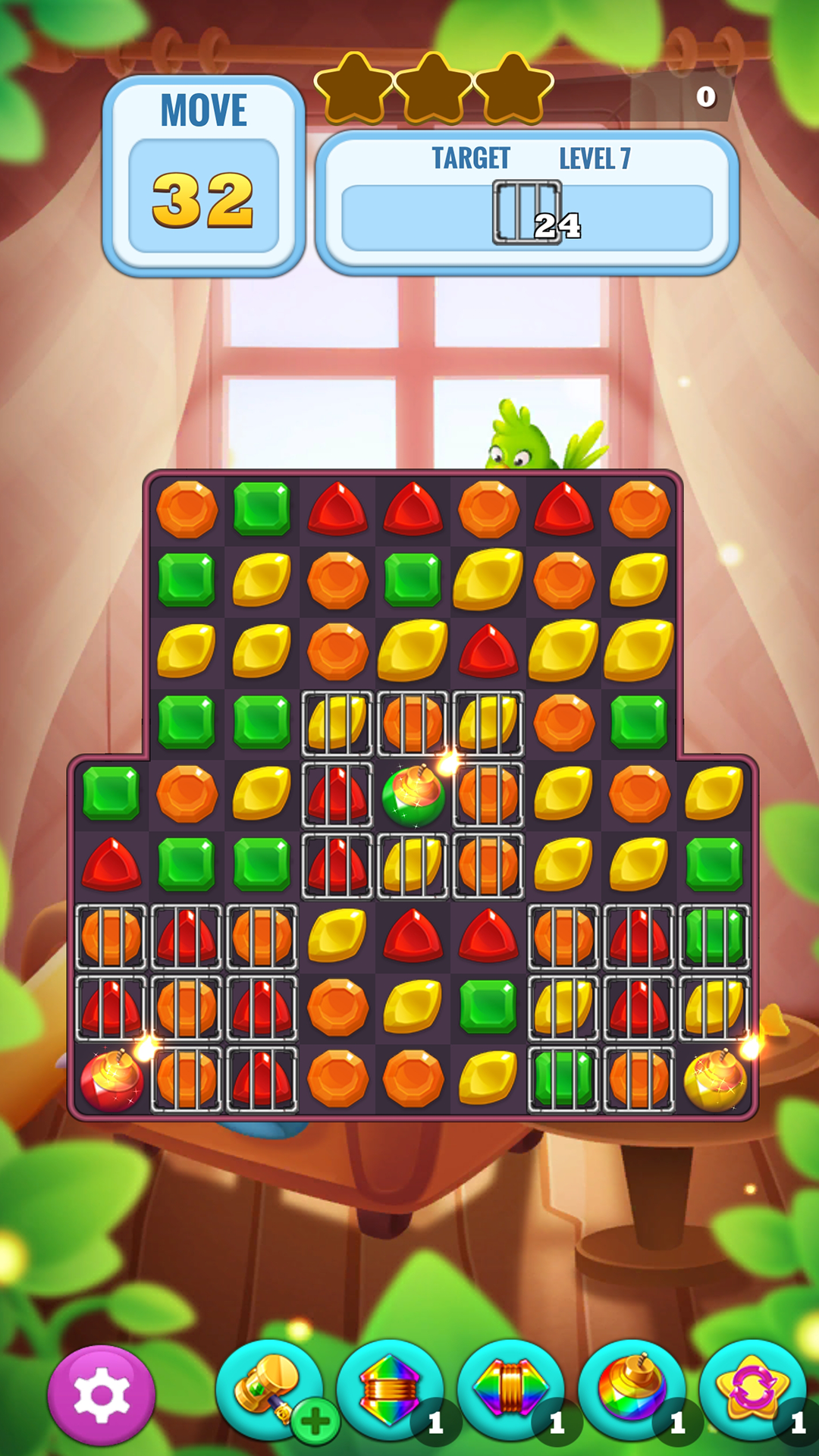Screen dimensions: 819x1456
Task: Tap the red bomb on the board
Action: [x=111, y=1080]
